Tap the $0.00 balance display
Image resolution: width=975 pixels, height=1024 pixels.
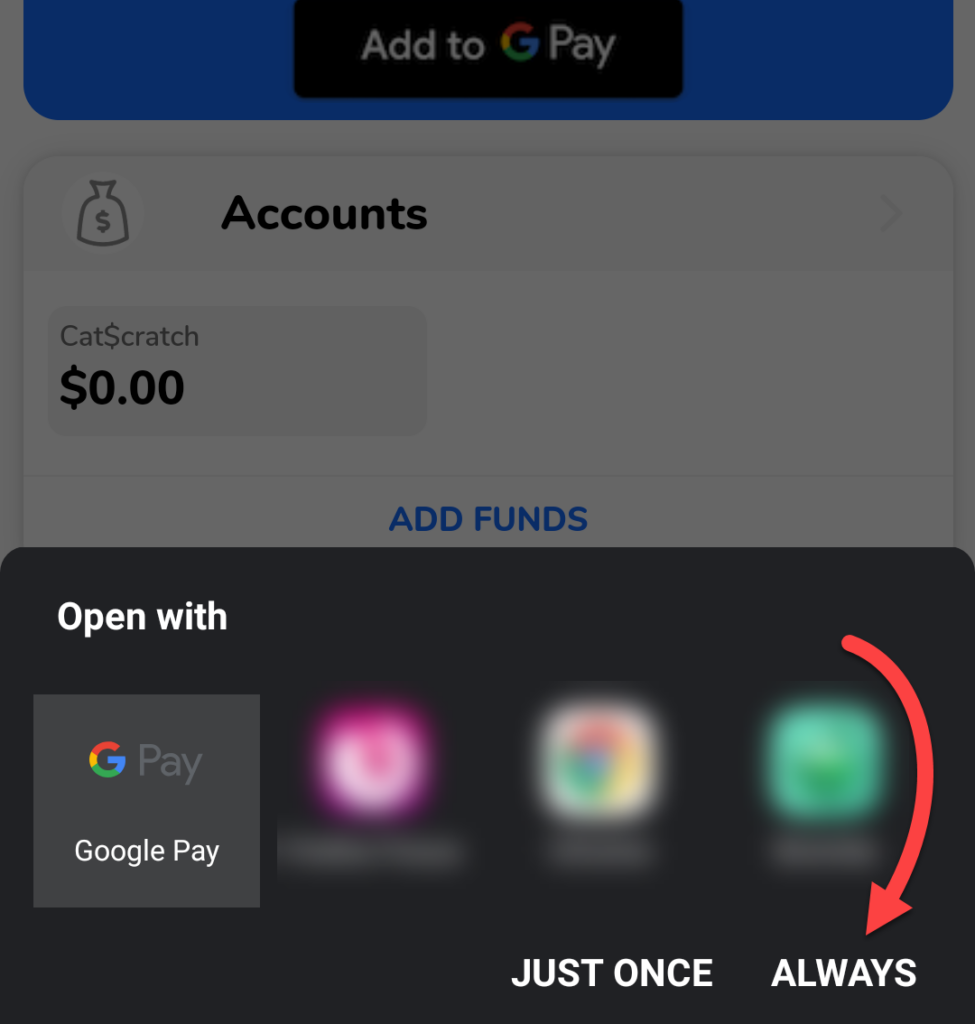[x=121, y=388]
